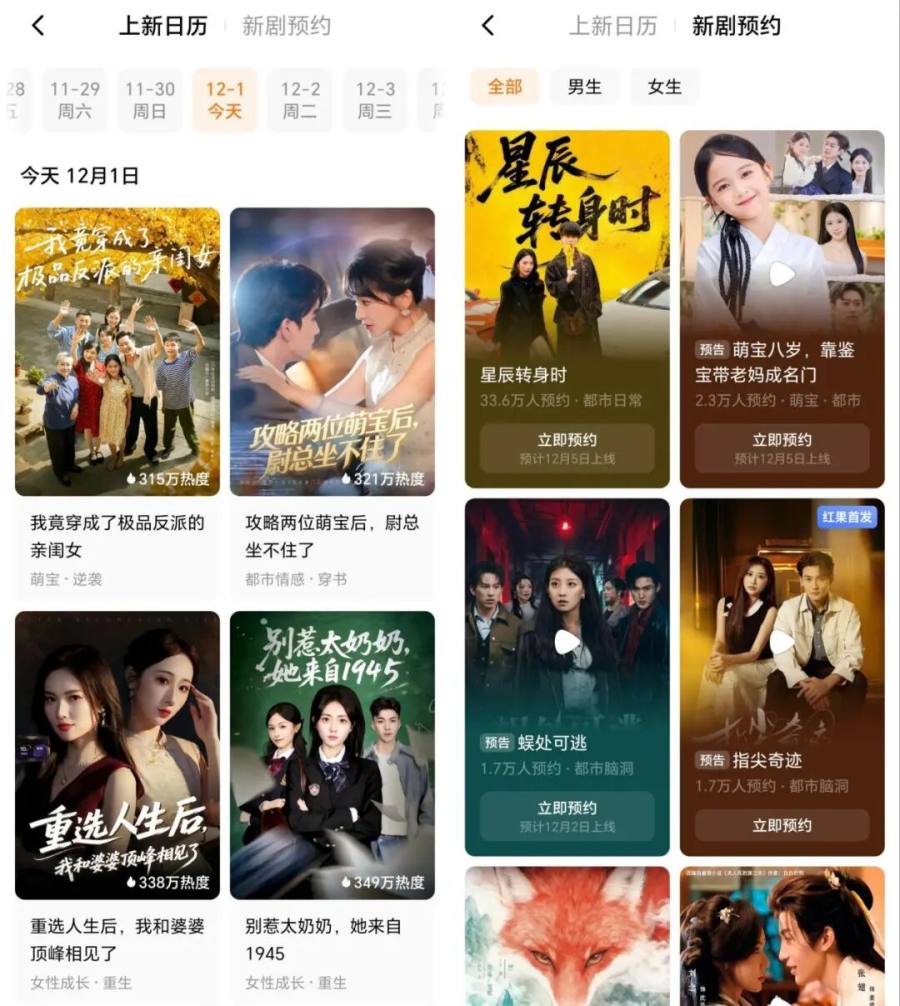Open drama 重选人生后，我和婆婆顶峰相见了
The height and width of the screenshot is (1006, 900).
[x=117, y=755]
